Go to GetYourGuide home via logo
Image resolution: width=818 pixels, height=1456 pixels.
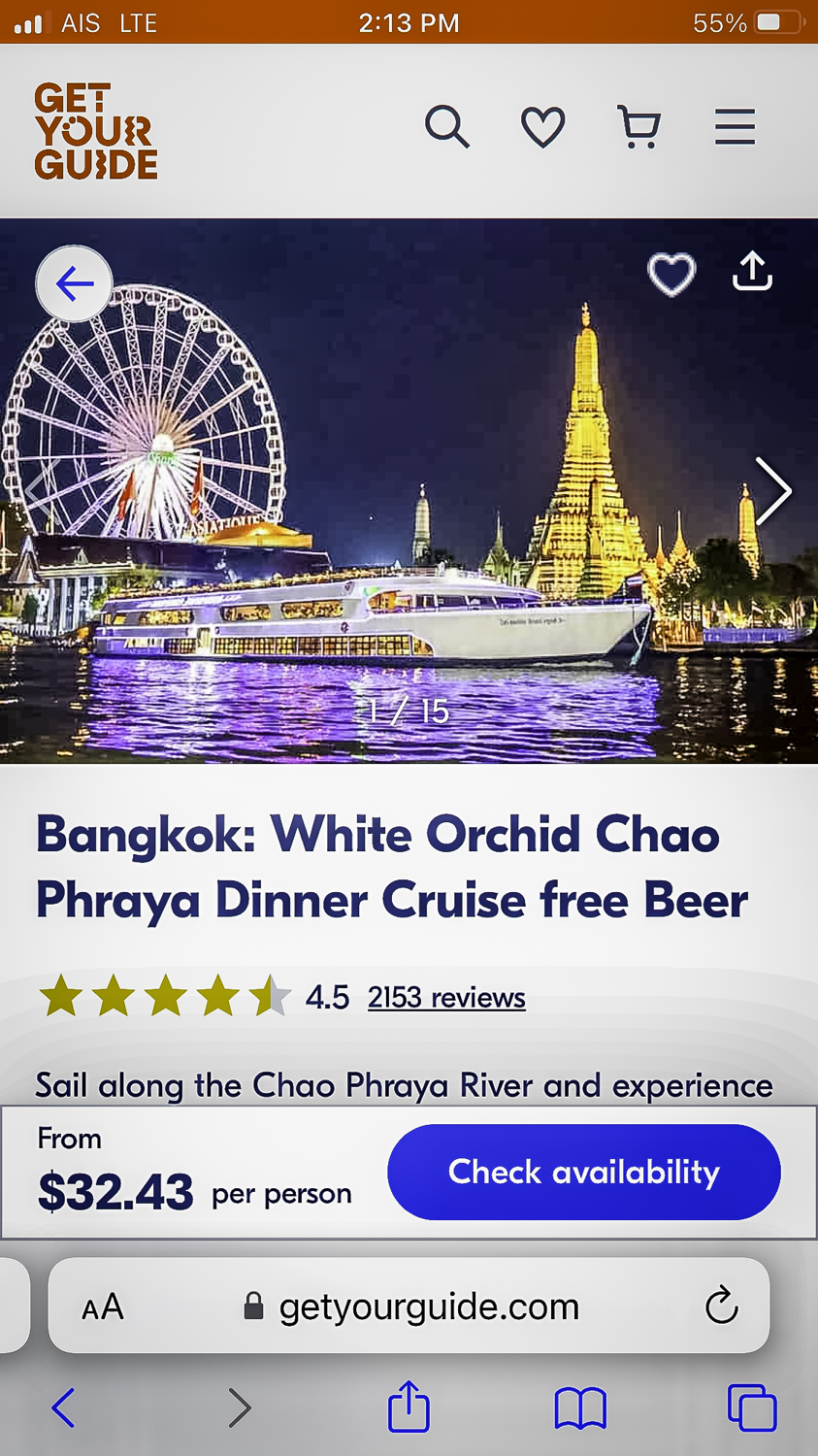pos(95,131)
